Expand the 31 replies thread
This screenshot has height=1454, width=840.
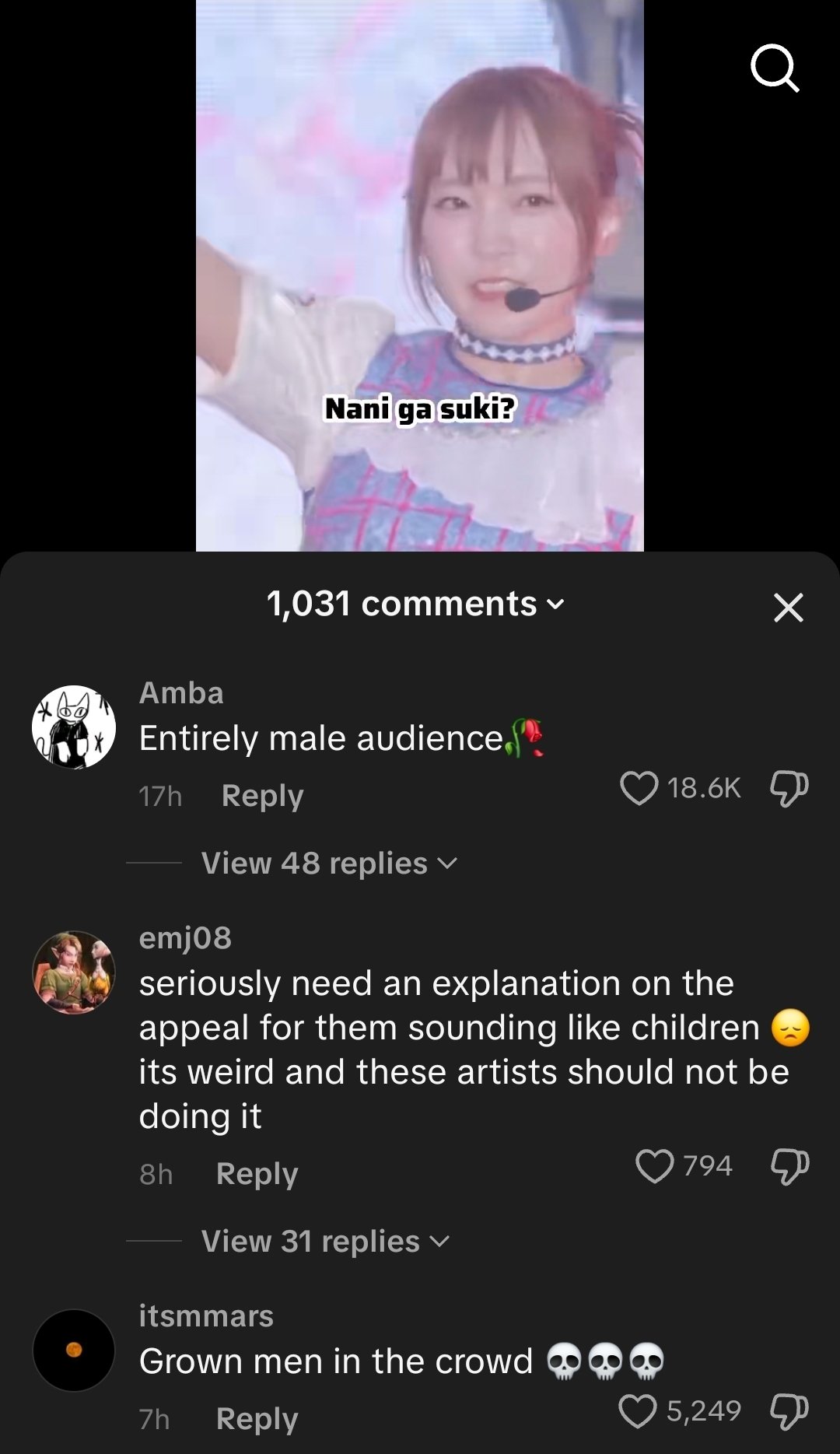pos(325,1242)
